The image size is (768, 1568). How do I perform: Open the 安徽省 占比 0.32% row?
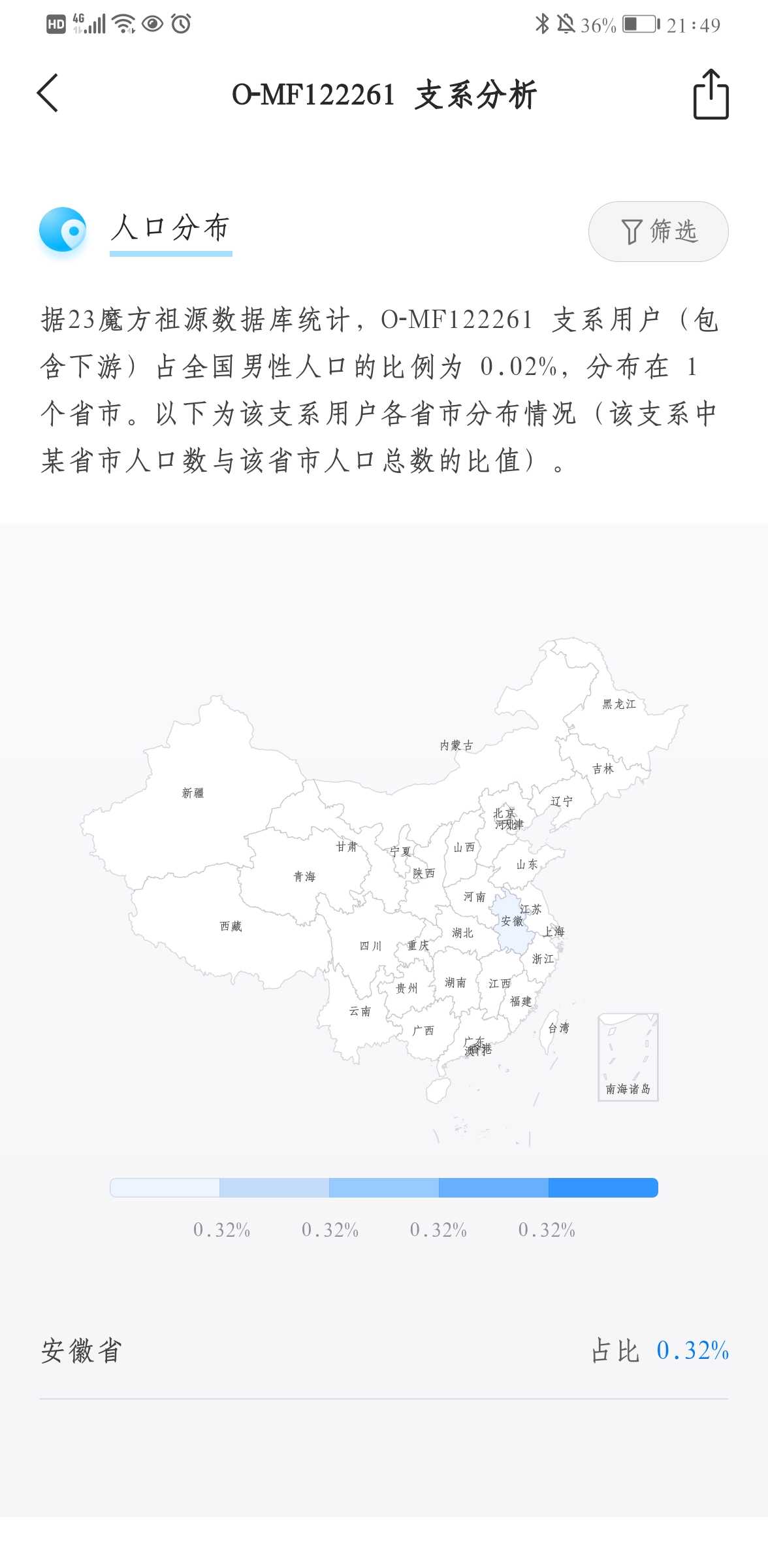(x=384, y=1350)
